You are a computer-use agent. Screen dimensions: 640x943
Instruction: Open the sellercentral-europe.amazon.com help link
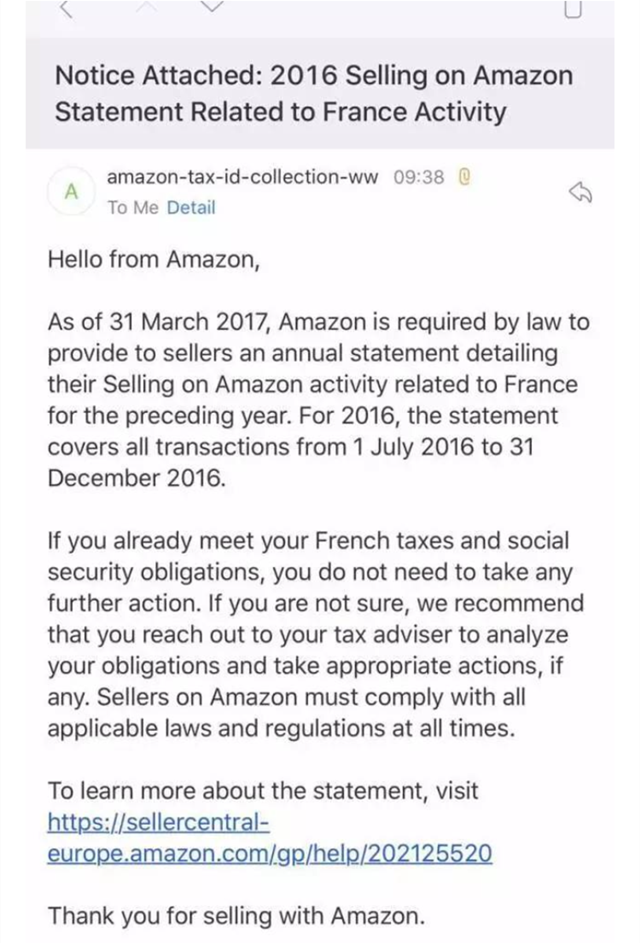pyautogui.click(x=269, y=837)
